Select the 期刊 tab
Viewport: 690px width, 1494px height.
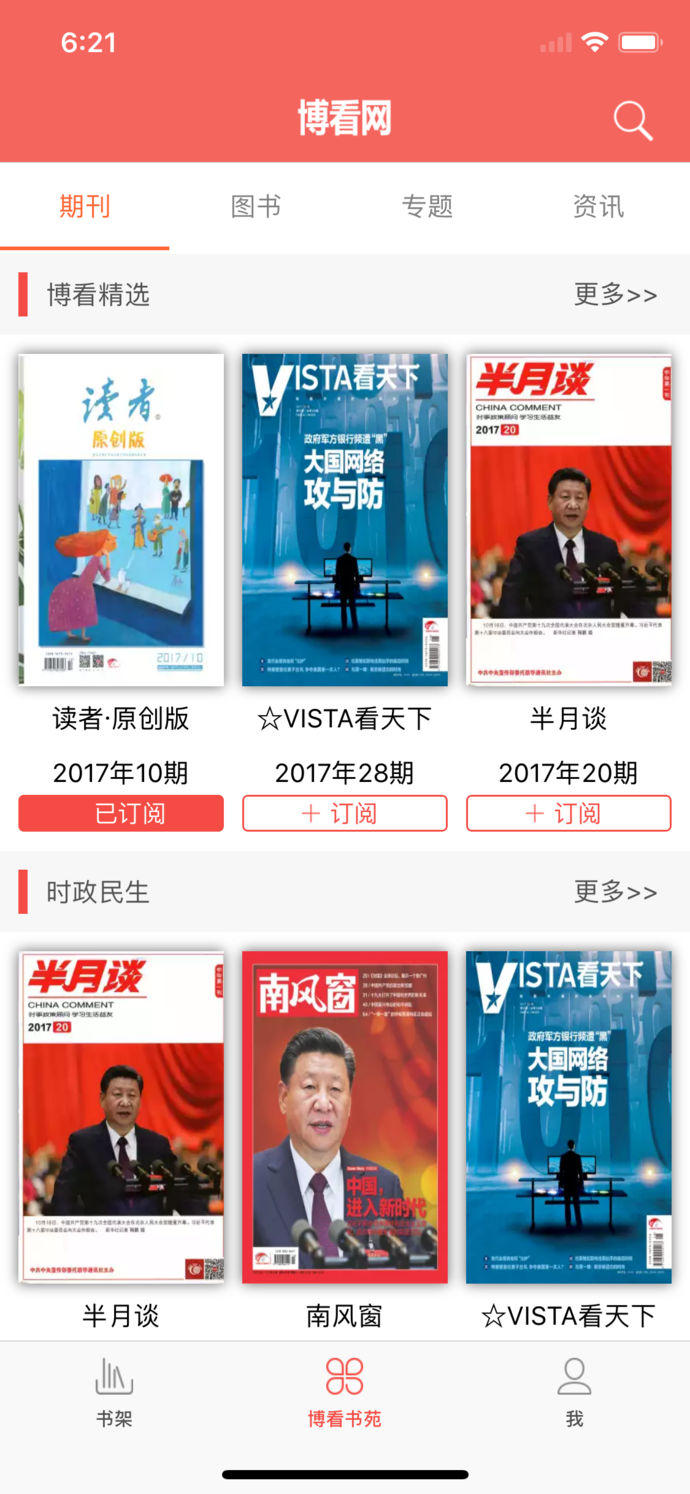85,207
